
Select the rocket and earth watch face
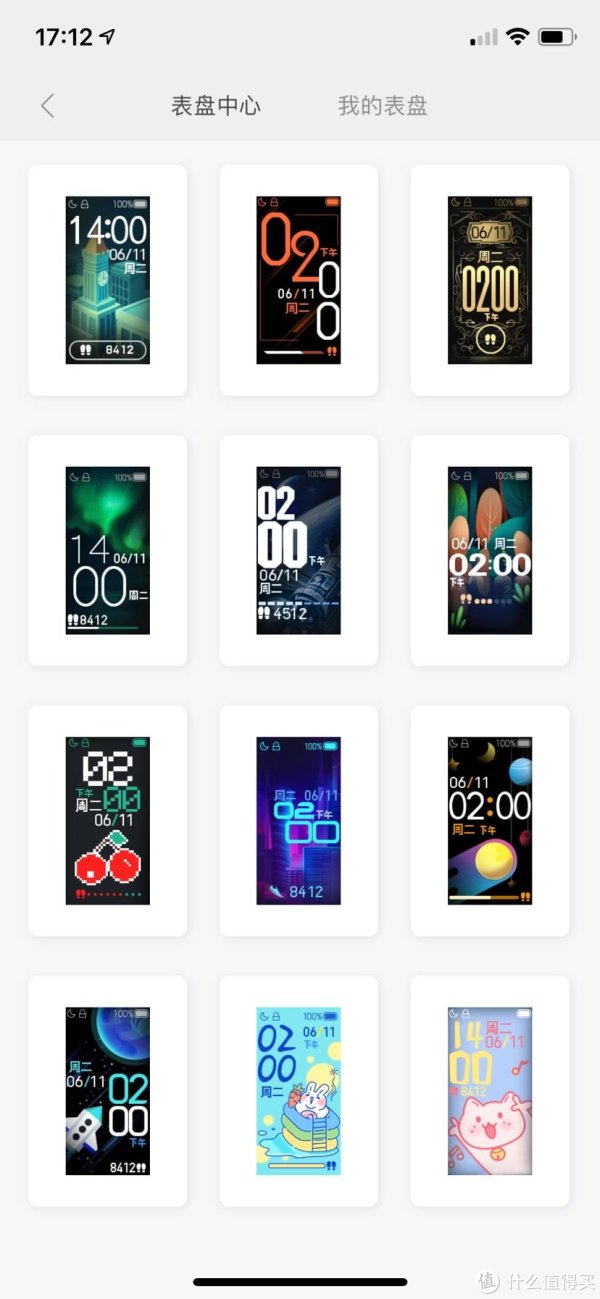coord(108,1091)
